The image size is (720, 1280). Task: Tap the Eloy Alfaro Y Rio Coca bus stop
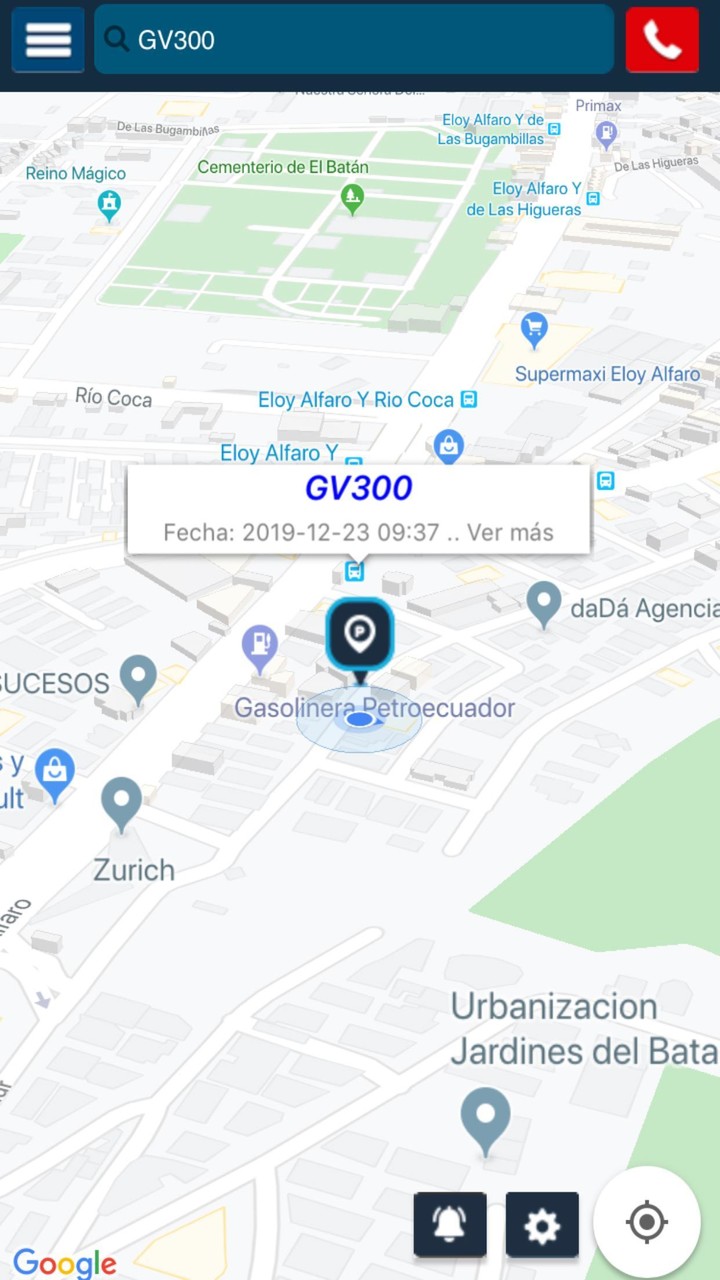(x=468, y=400)
